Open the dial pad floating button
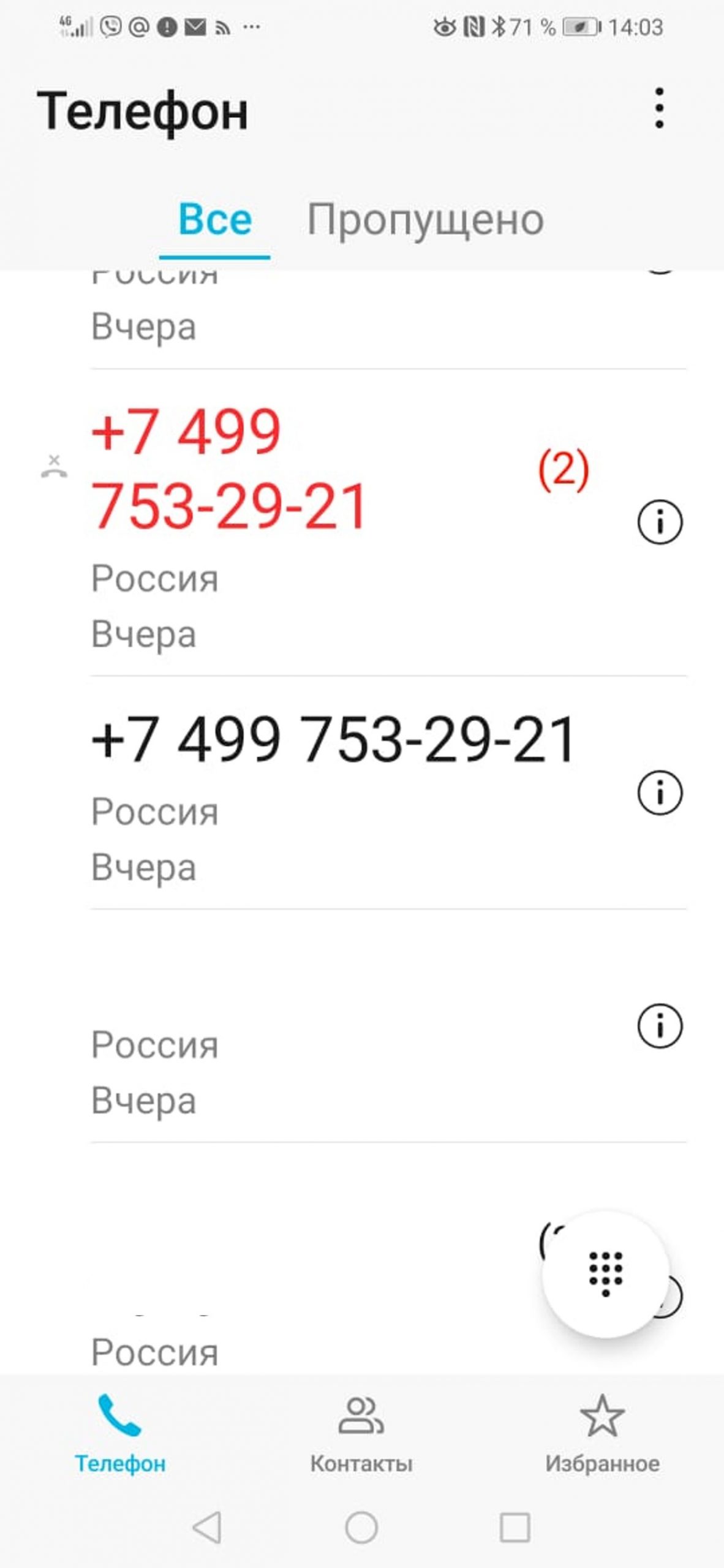This screenshot has height=1568, width=724. pos(605,1274)
